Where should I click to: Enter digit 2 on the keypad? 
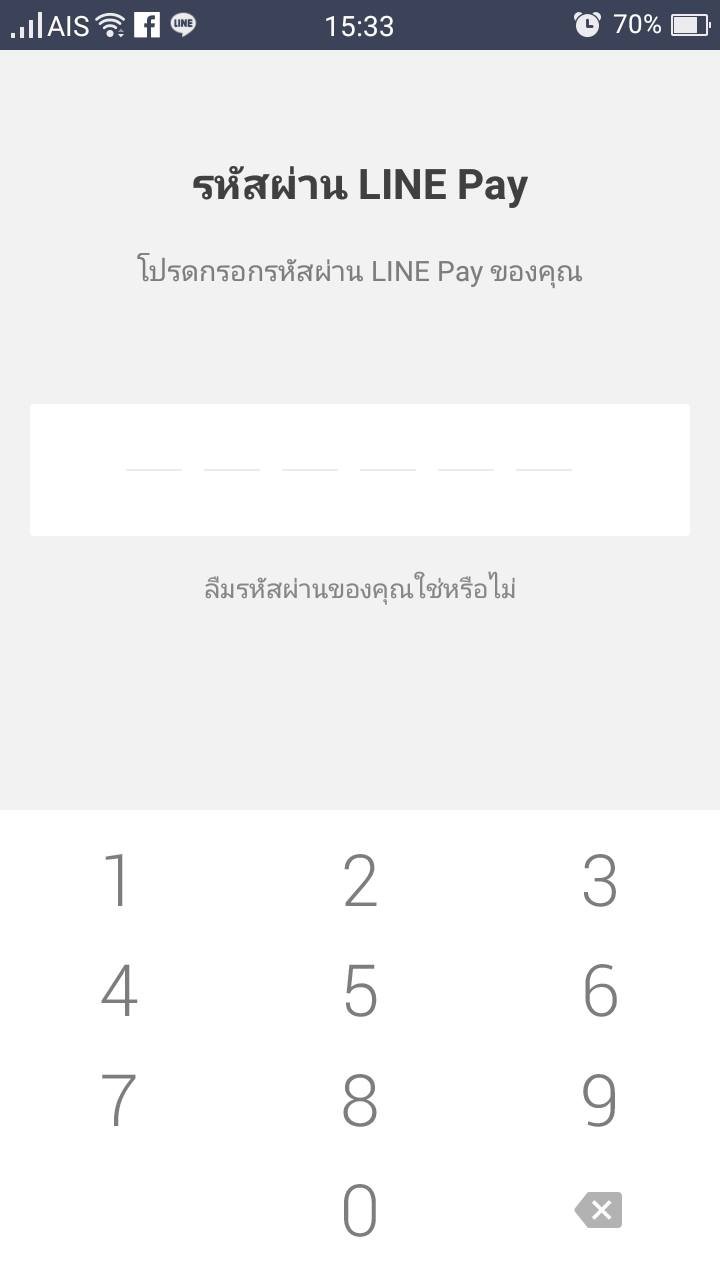360,881
